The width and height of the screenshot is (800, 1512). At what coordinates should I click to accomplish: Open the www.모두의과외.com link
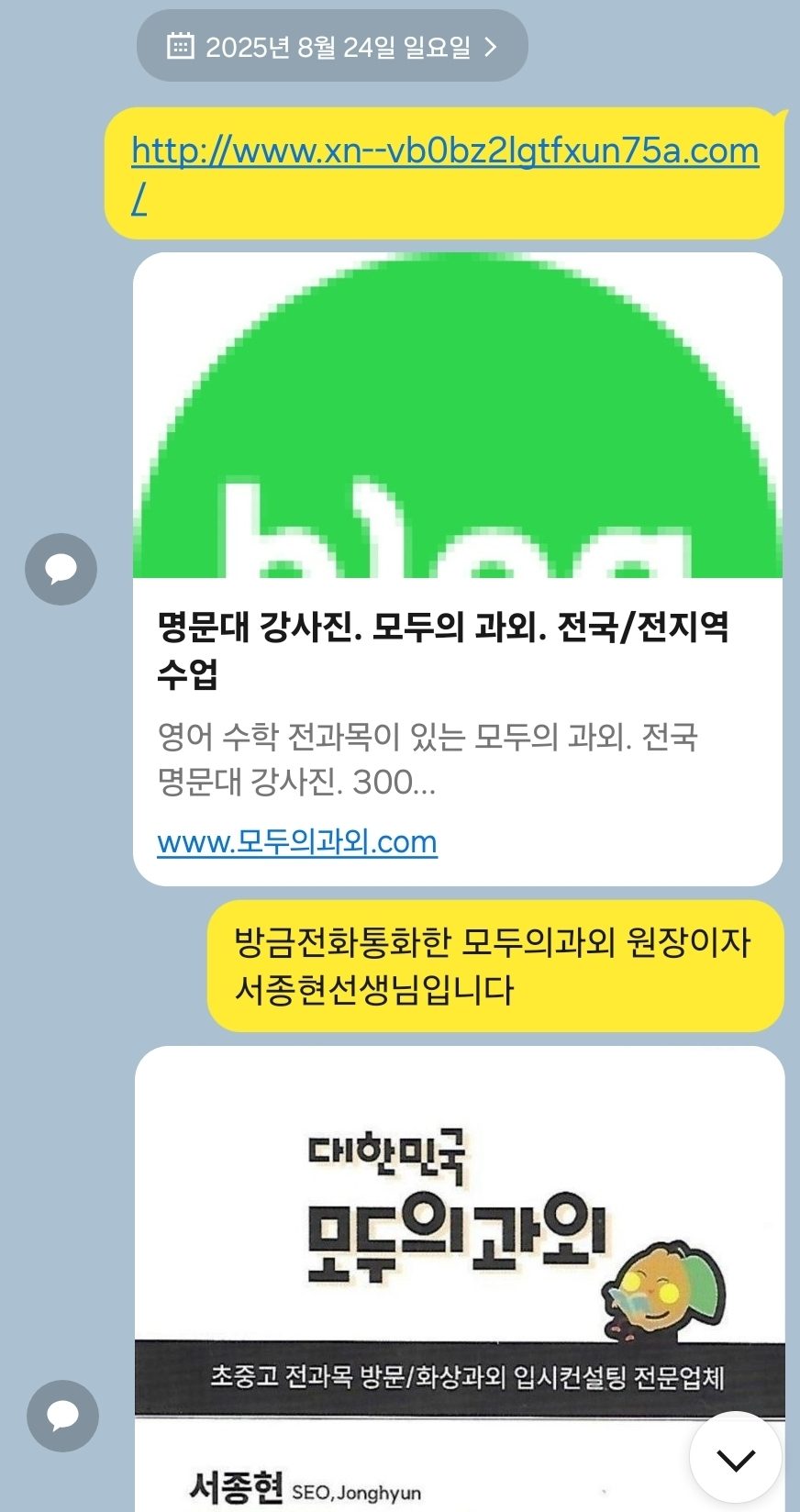point(297,841)
